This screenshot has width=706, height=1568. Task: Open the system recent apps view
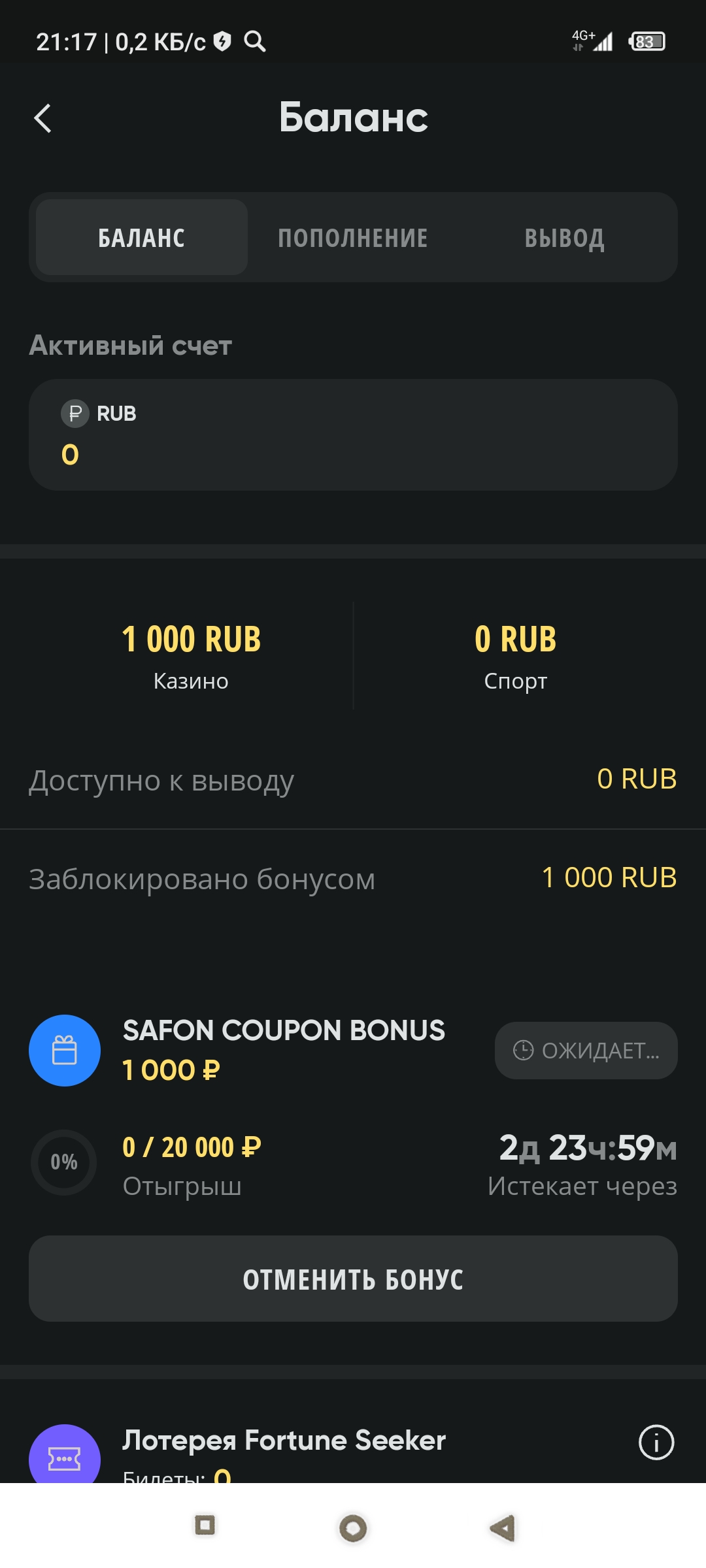[x=205, y=1526]
